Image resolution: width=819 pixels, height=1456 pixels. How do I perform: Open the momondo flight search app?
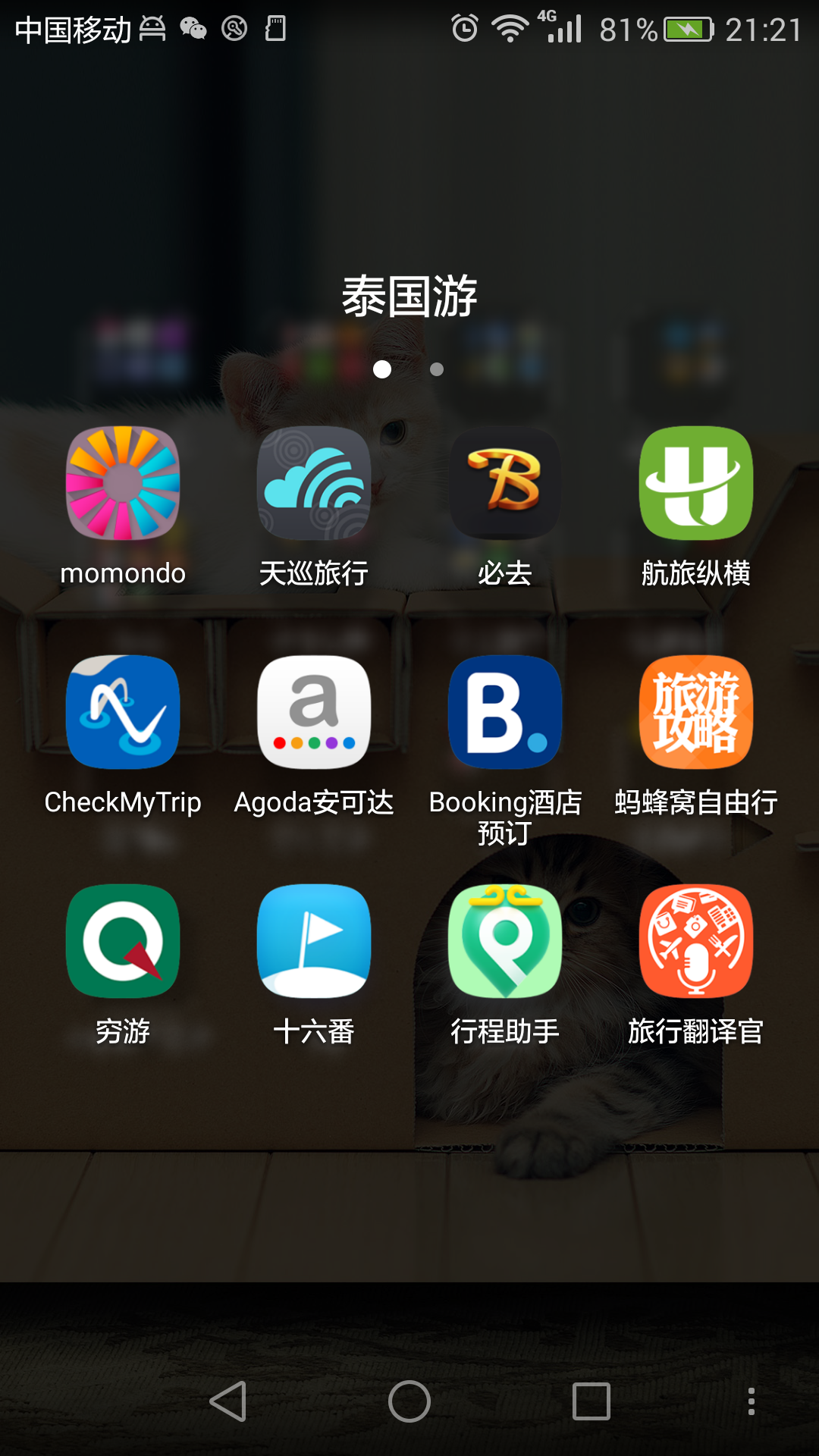coord(122,484)
